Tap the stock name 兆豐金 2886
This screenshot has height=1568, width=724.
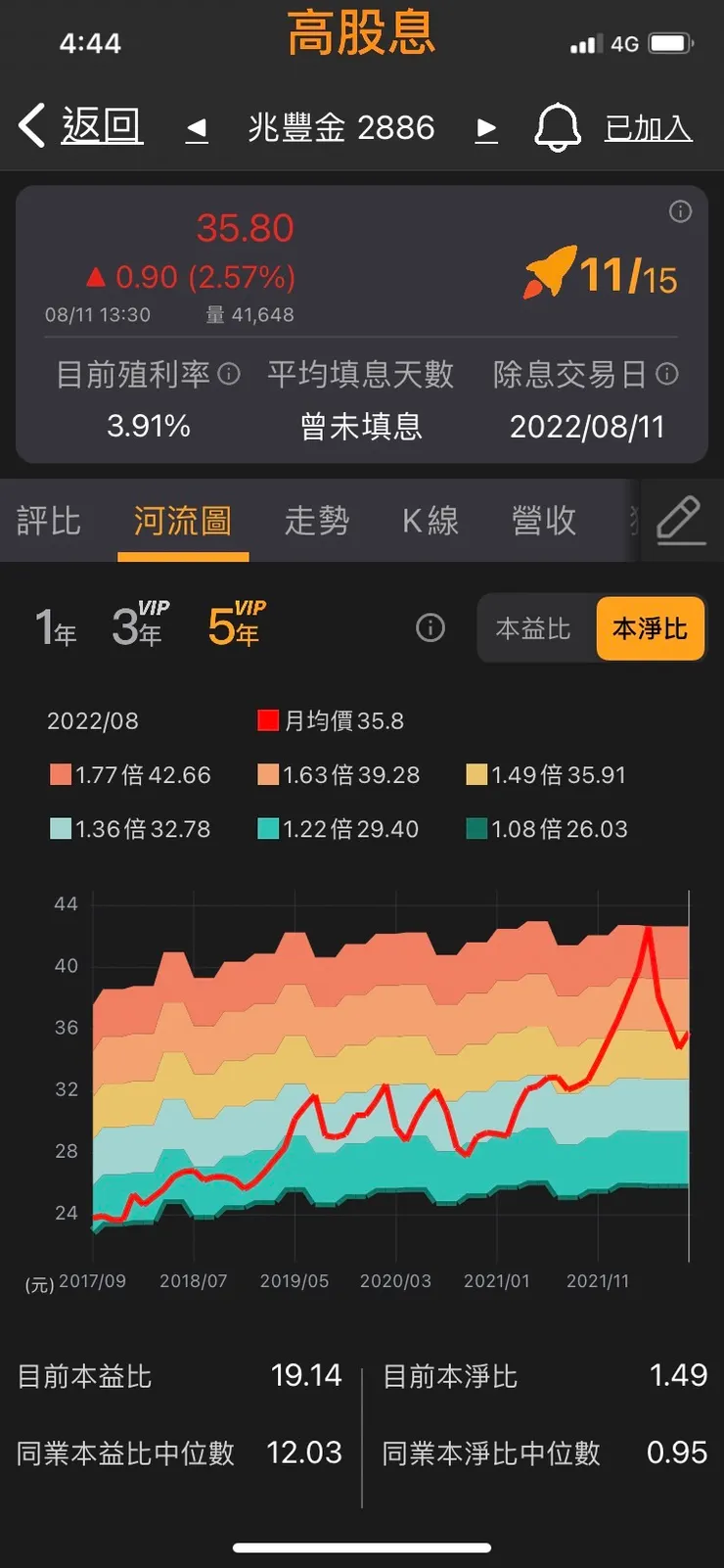pyautogui.click(x=341, y=127)
